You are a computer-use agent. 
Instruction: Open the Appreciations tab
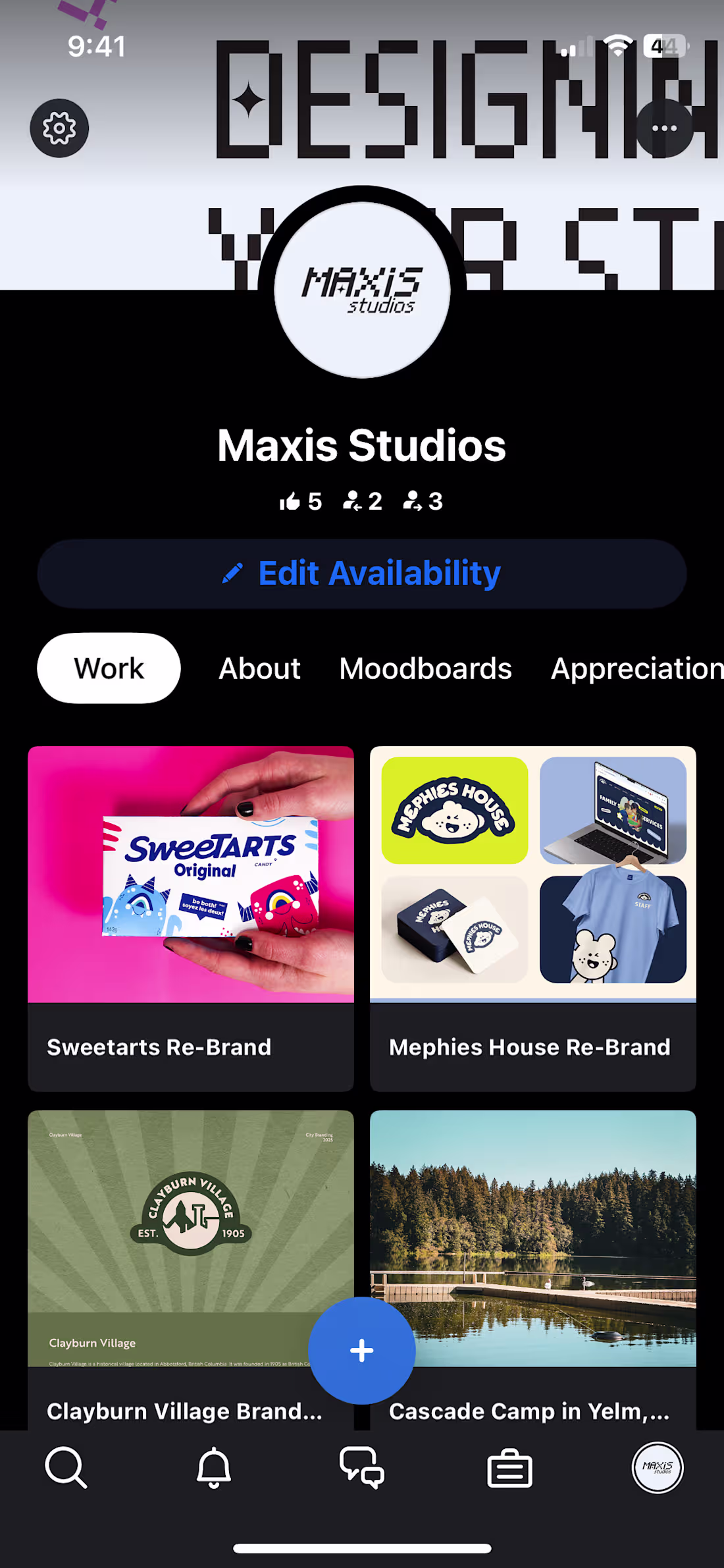coord(635,668)
